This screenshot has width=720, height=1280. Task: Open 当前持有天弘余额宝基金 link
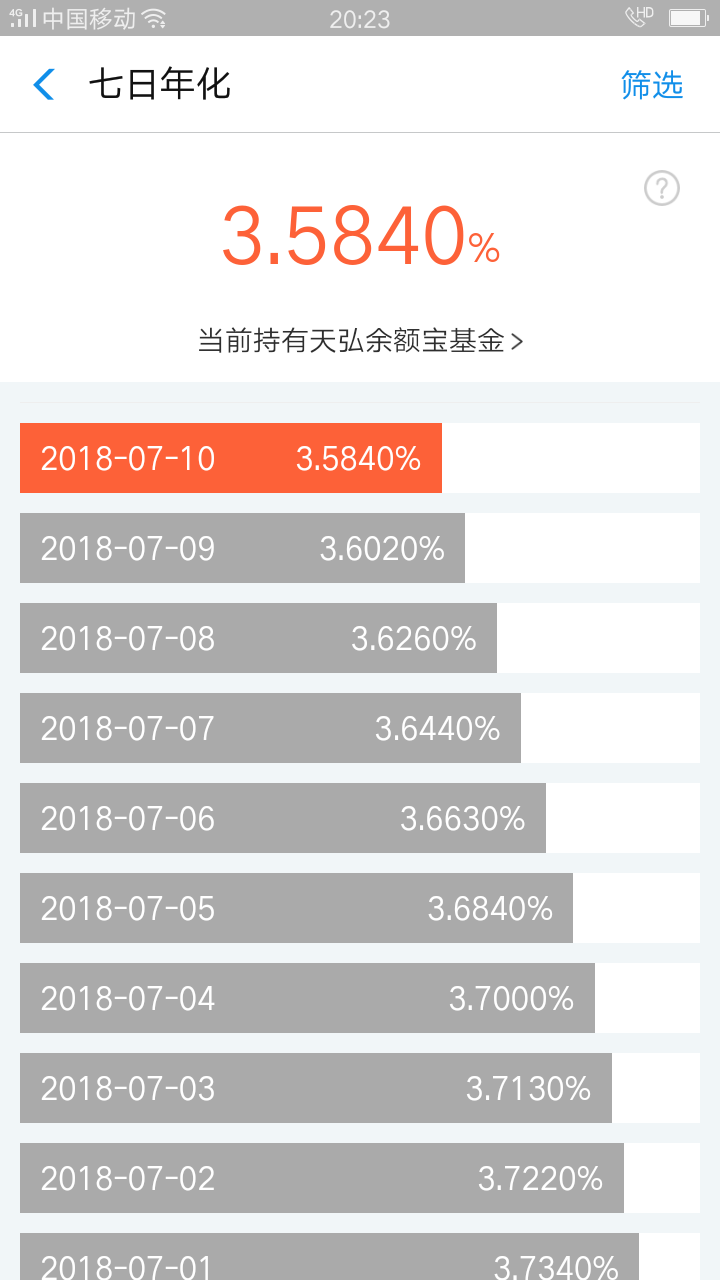coord(360,341)
